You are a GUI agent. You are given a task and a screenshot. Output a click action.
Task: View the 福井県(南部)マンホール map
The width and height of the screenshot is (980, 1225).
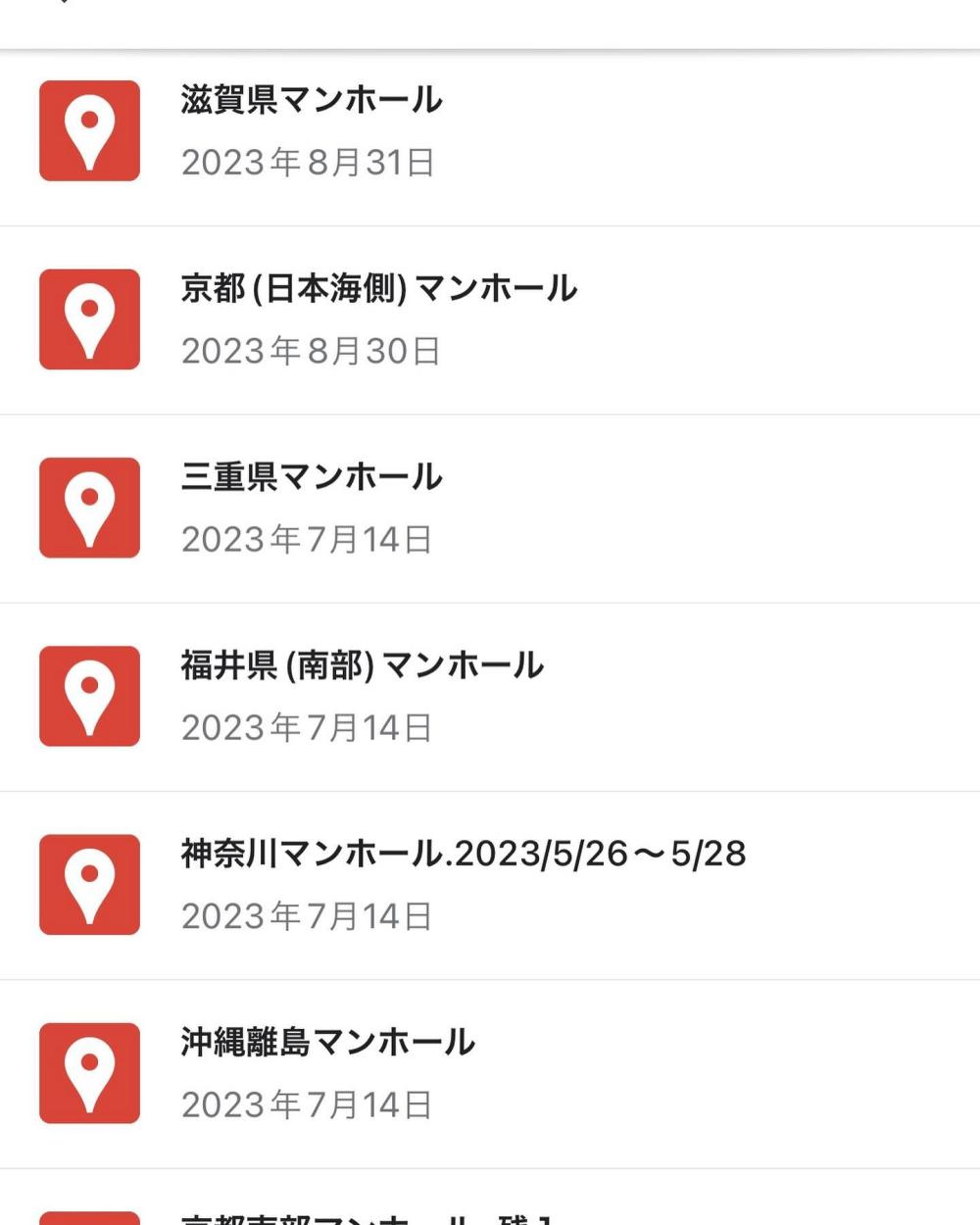pyautogui.click(x=362, y=666)
